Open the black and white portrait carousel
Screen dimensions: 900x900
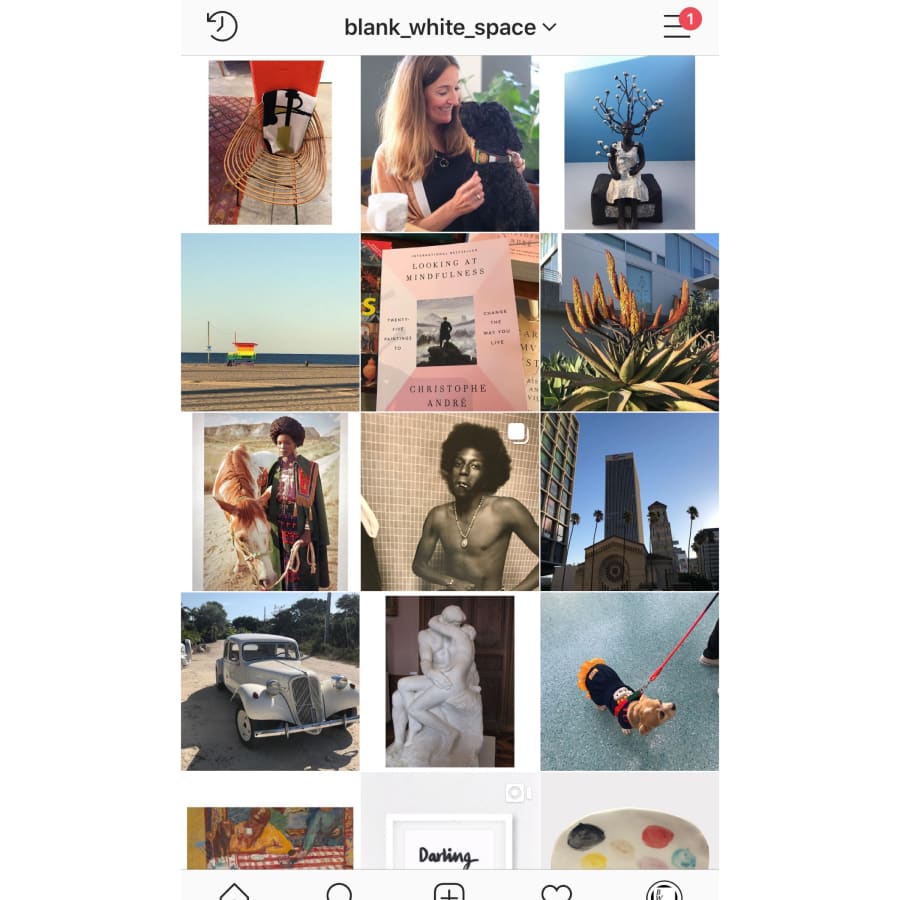coord(449,501)
